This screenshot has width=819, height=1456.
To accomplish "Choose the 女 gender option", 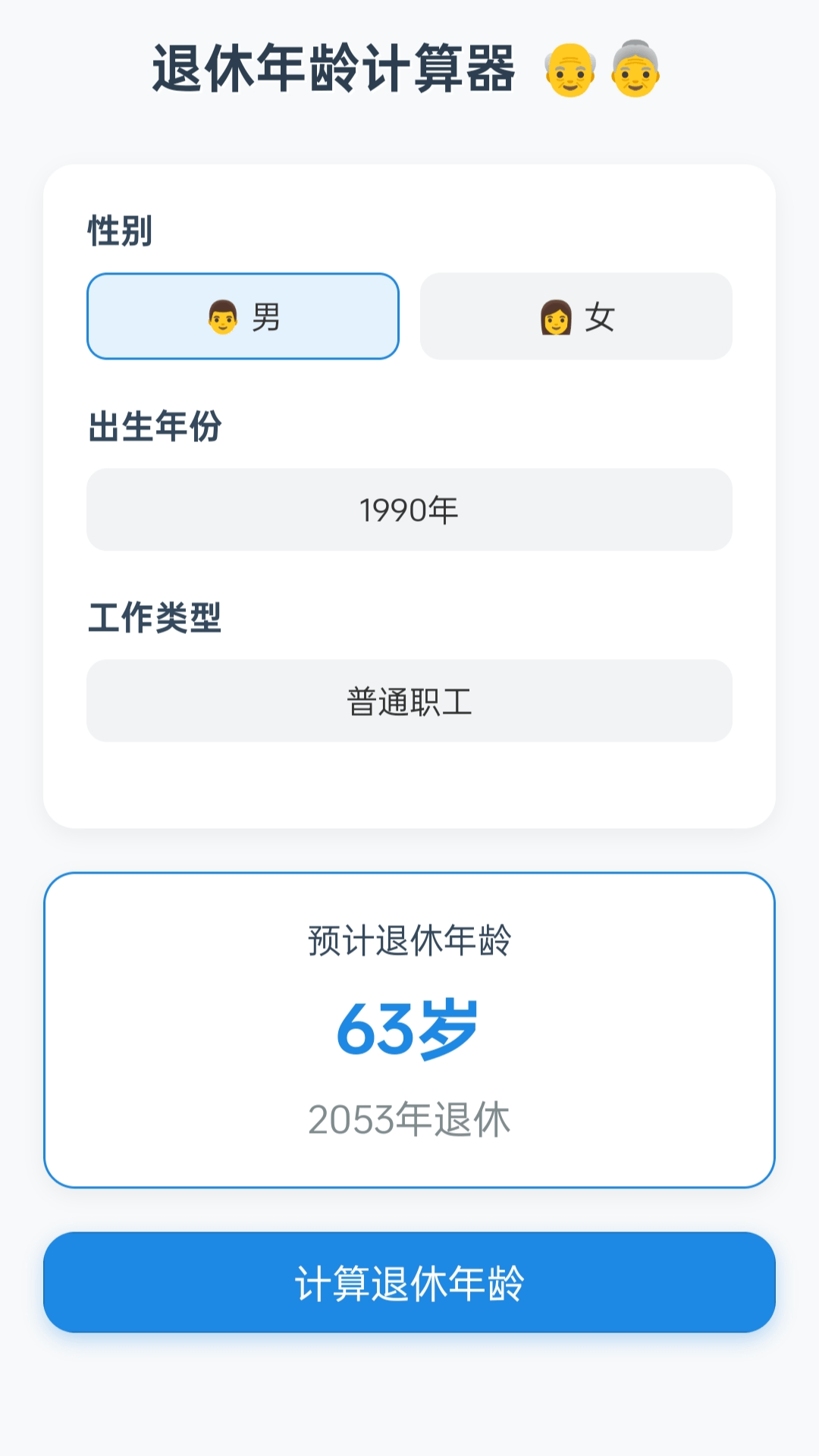I will pos(576,316).
